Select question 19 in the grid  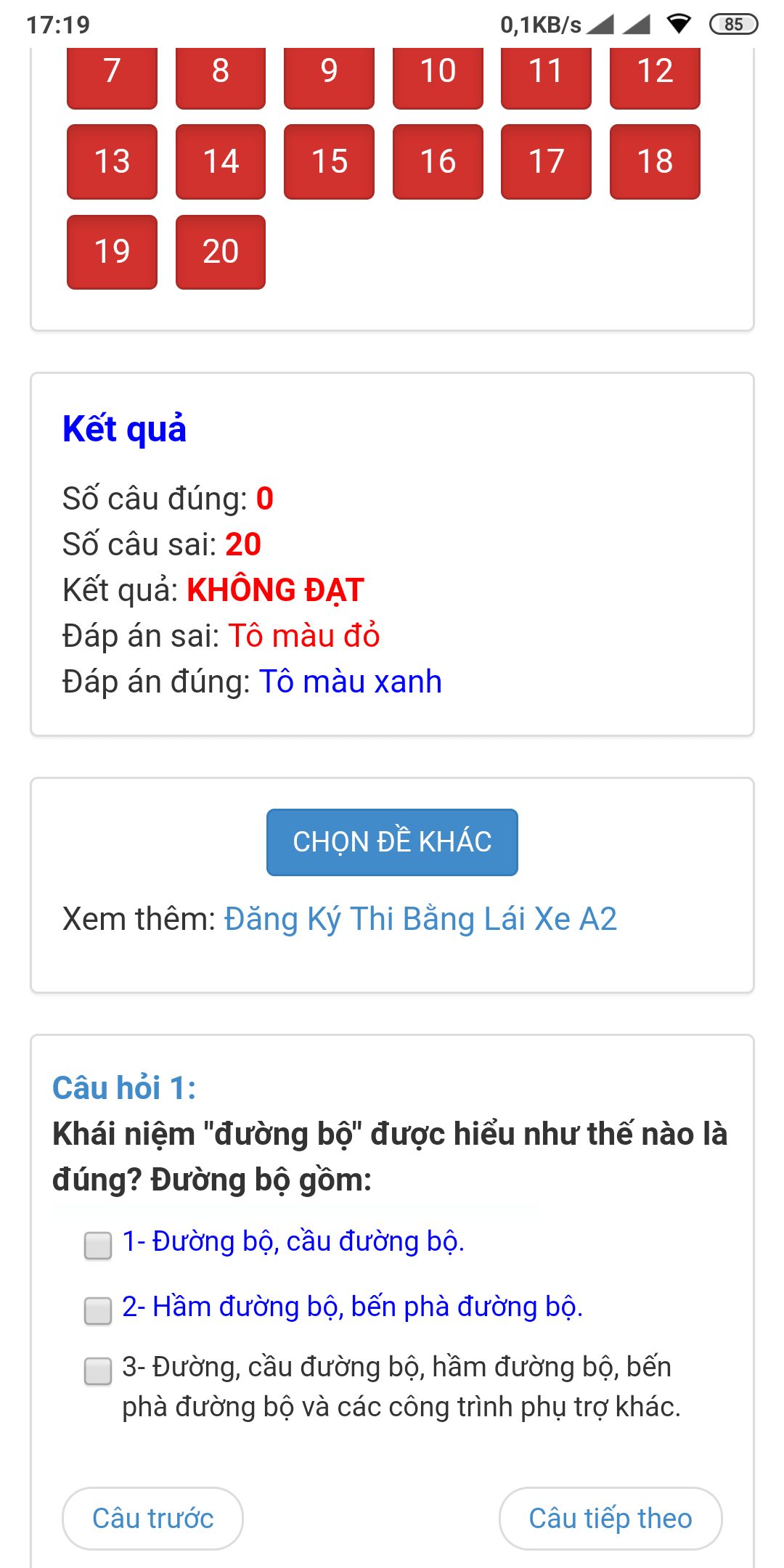[112, 252]
